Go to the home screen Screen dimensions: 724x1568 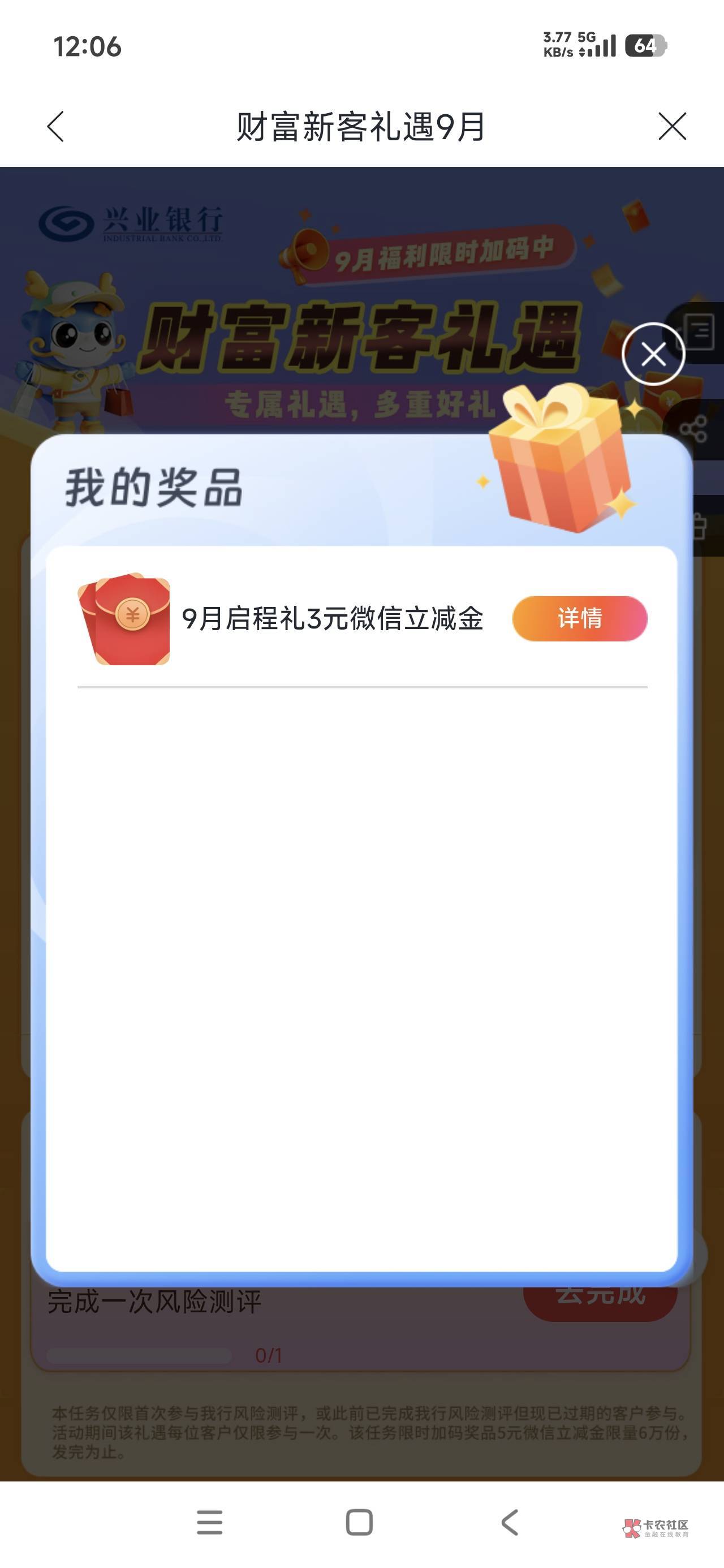tap(359, 1523)
